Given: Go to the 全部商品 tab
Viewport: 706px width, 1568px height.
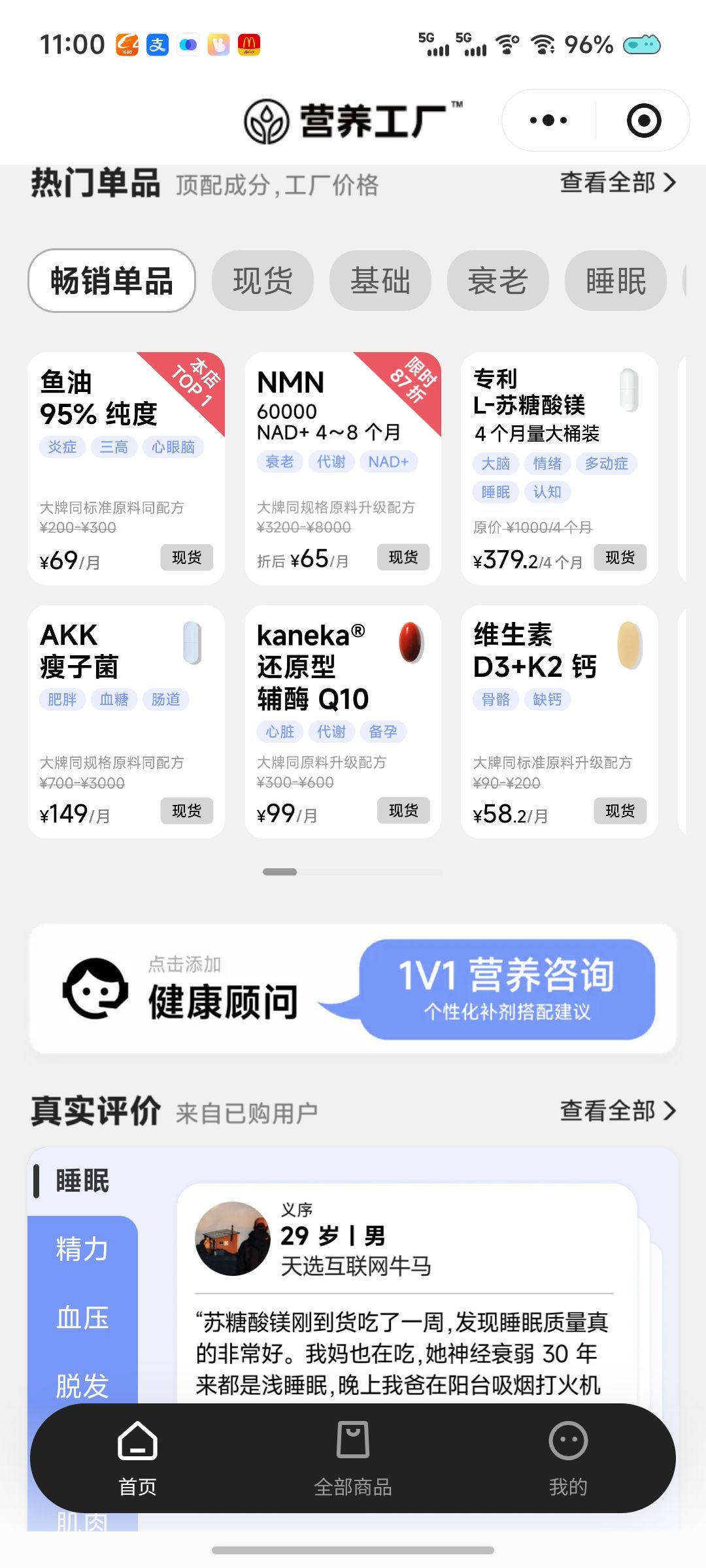Looking at the screenshot, I should tap(353, 1458).
